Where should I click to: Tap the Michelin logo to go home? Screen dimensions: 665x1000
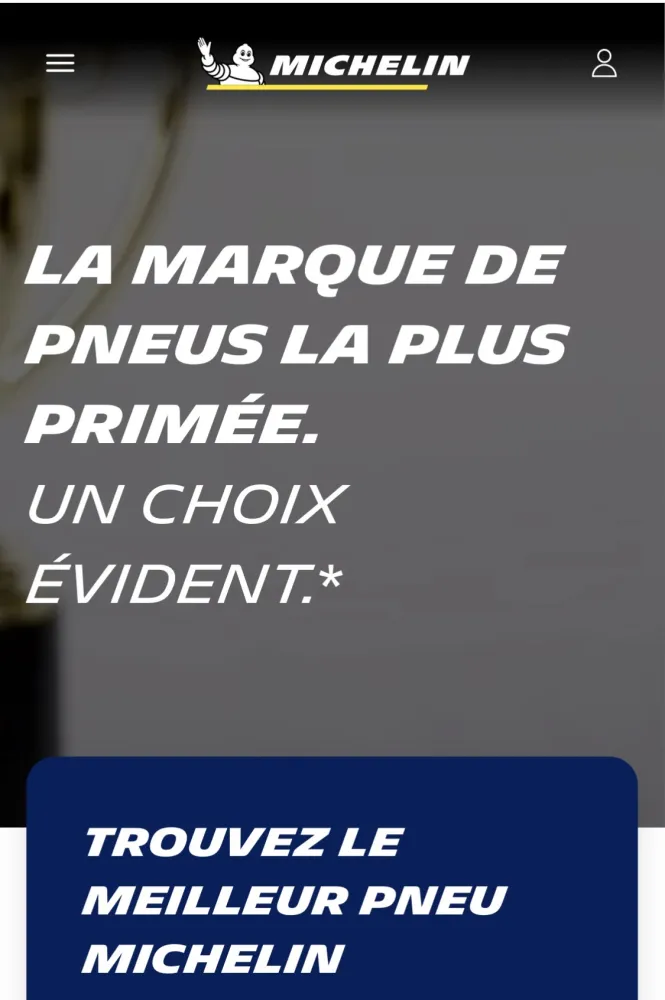click(333, 64)
